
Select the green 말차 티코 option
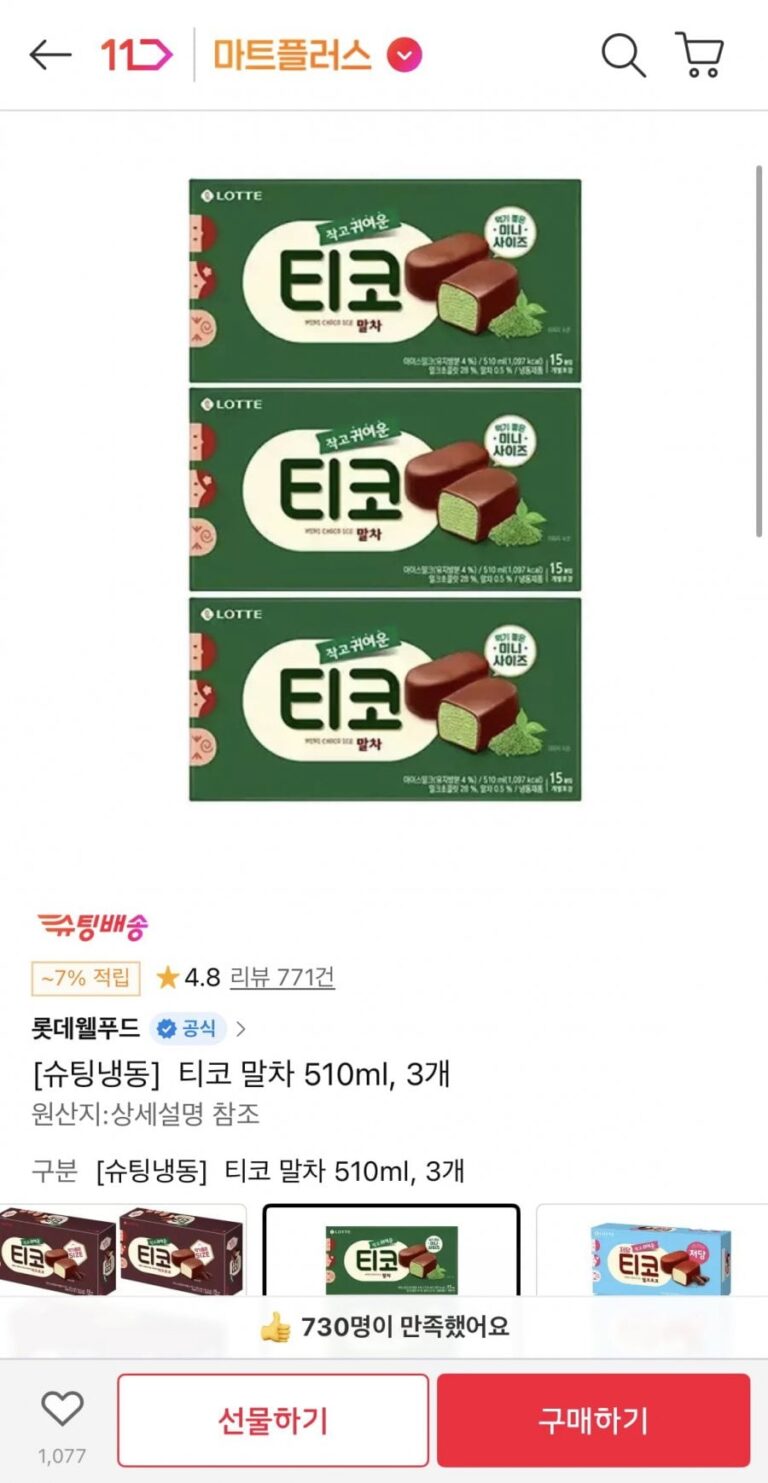point(391,1252)
